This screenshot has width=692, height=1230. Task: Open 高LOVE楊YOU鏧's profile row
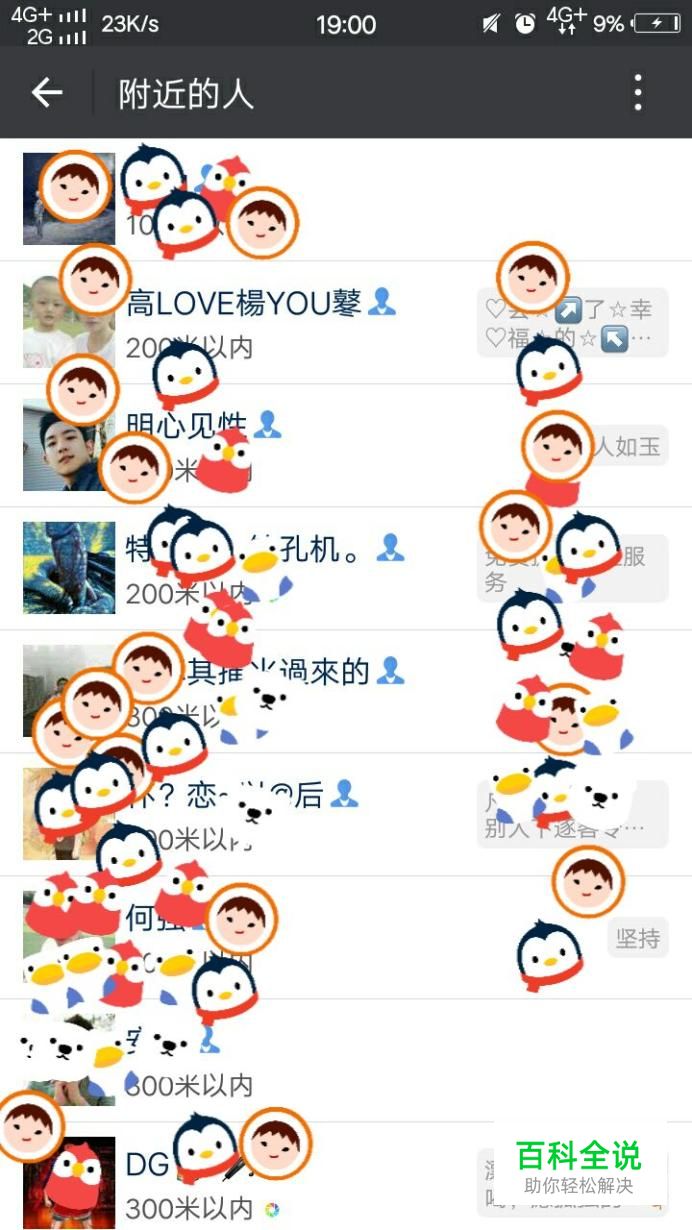(300, 322)
